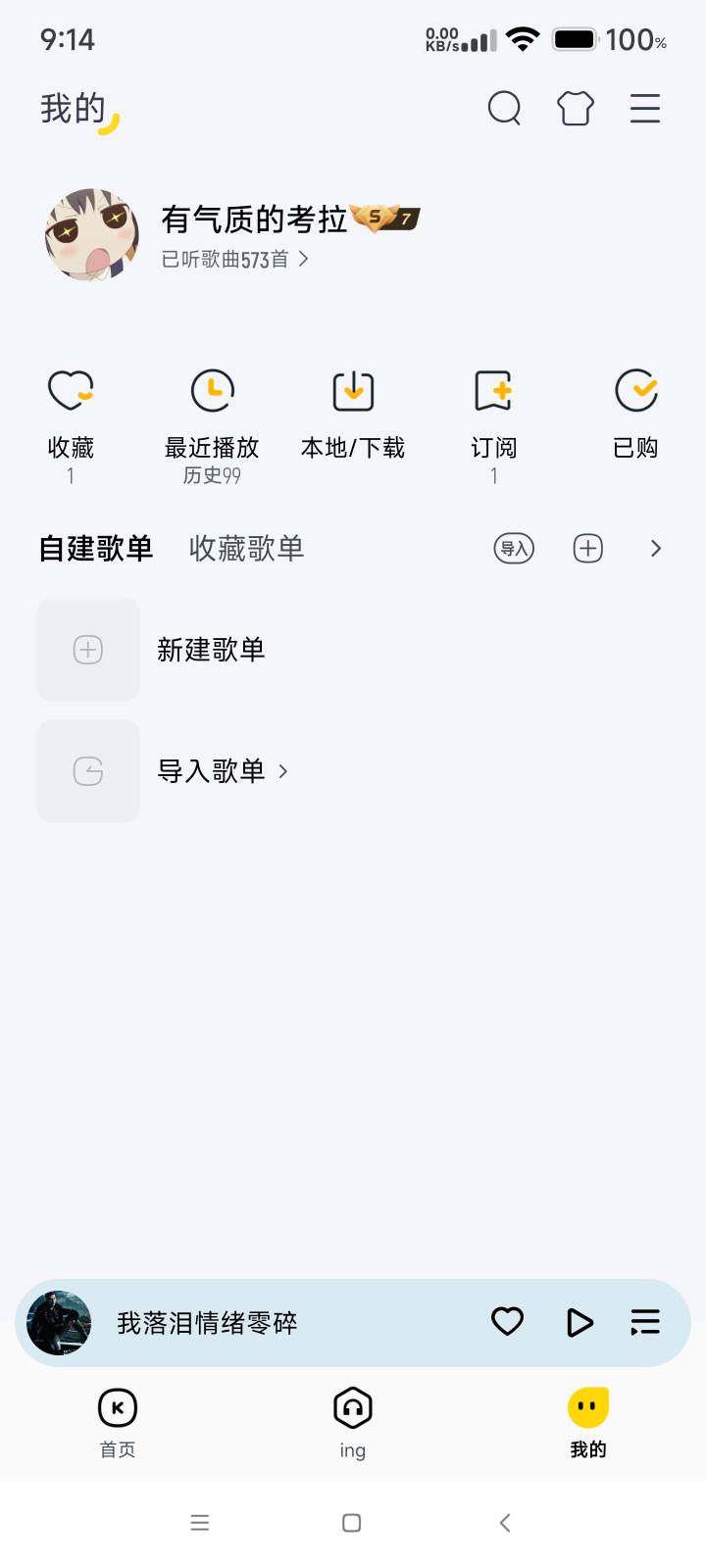Open 收藏 favorites

pos(71,412)
